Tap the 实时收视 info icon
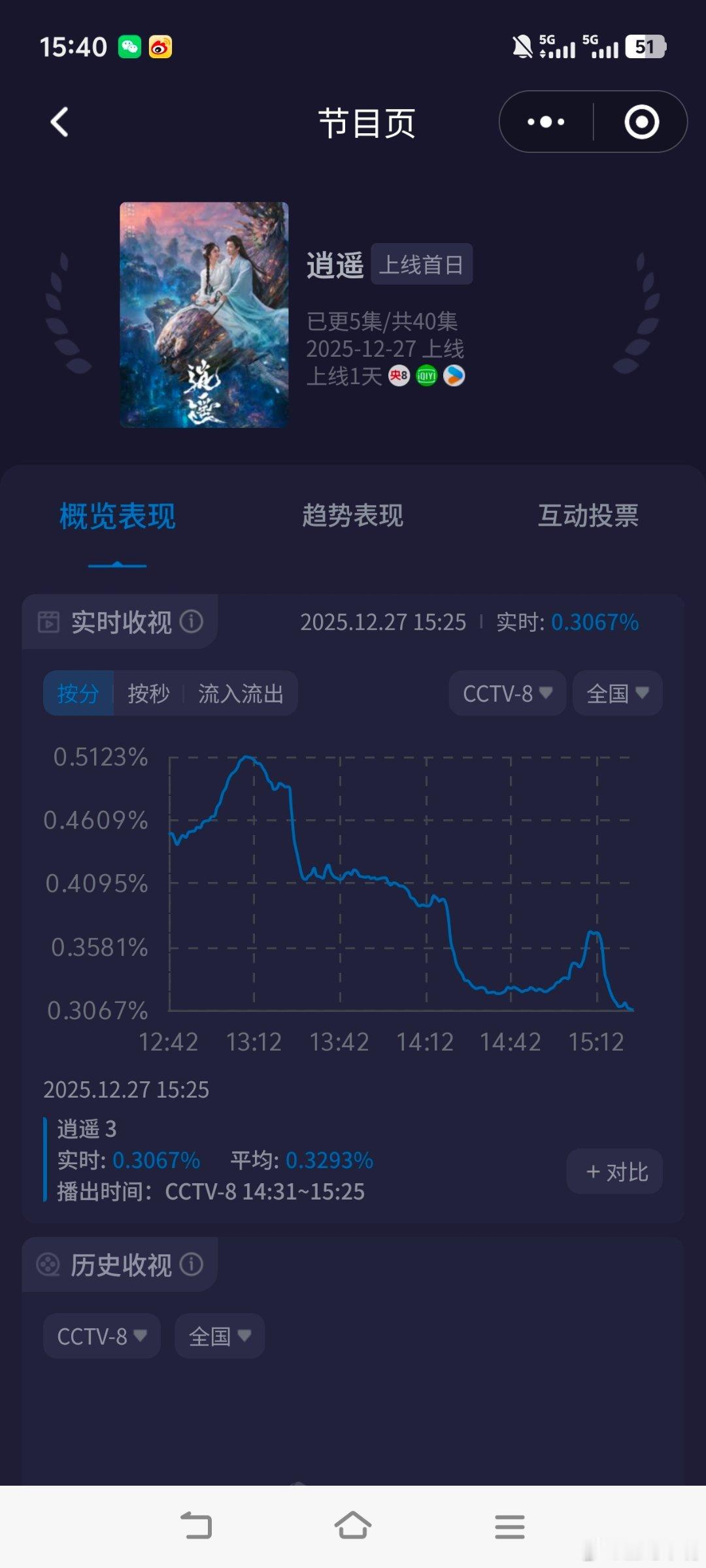 (192, 623)
